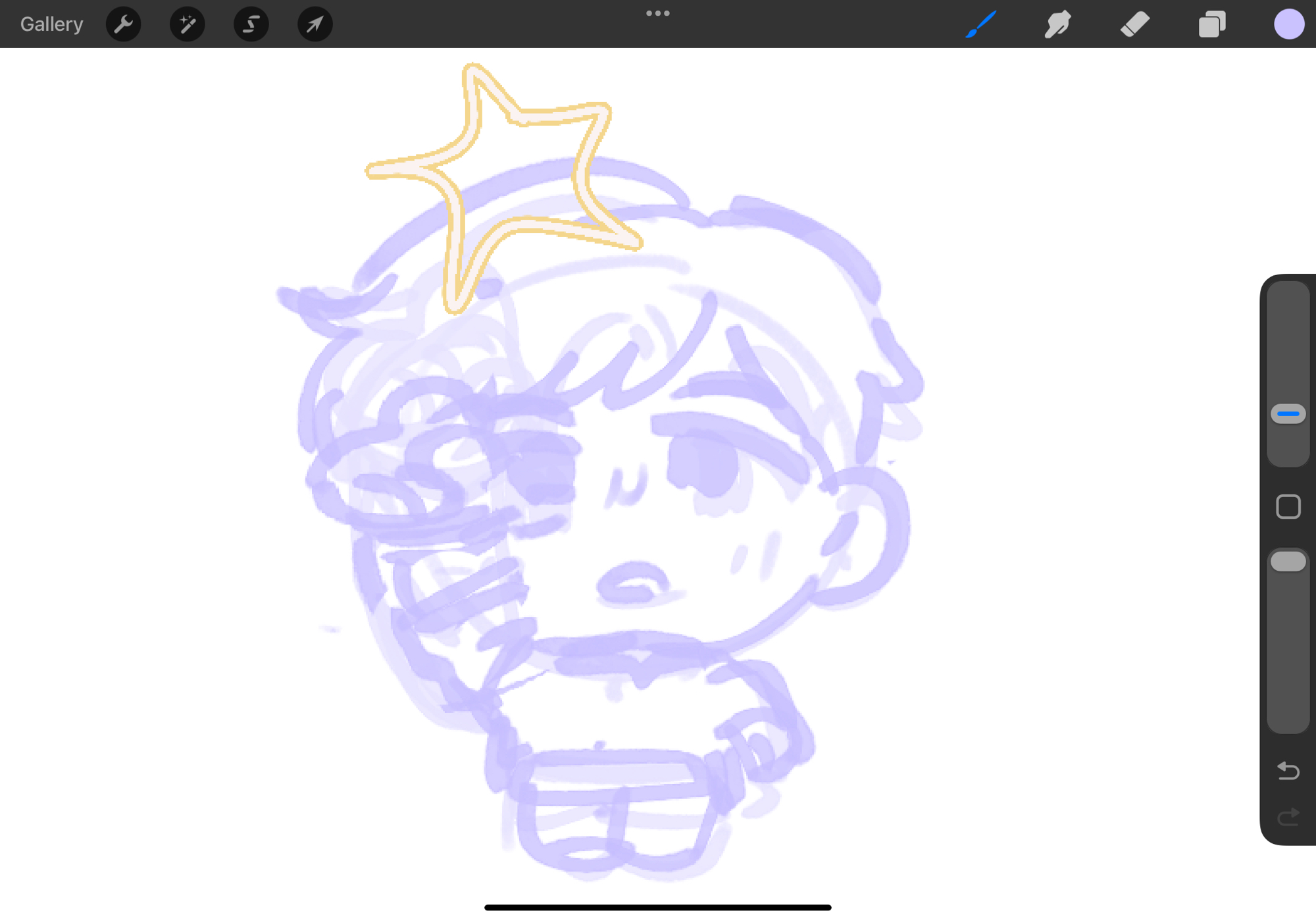Screen dimensions: 1316x919
Task: Open the Adjustments magic wand menu
Action: pyautogui.click(x=187, y=24)
